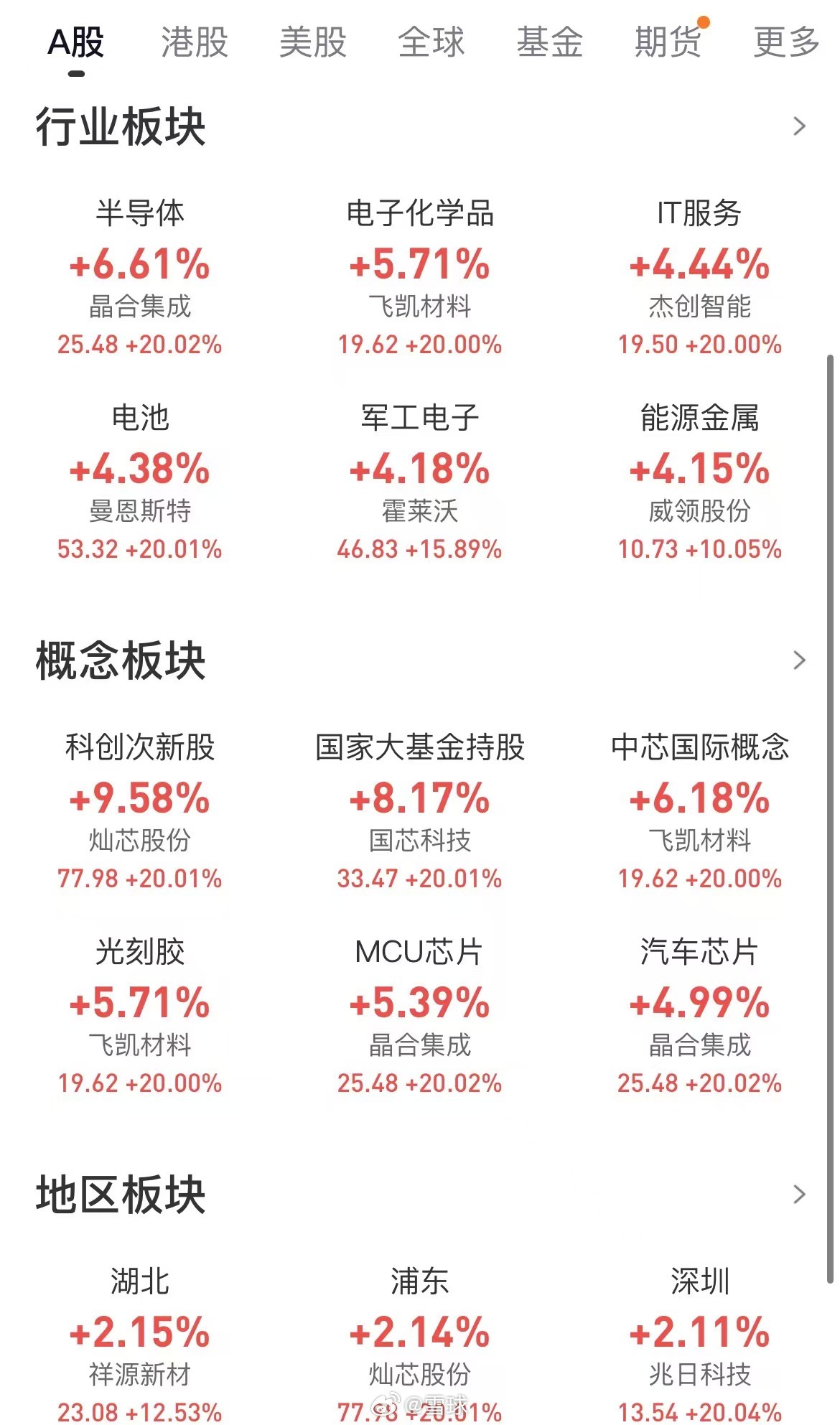This screenshot has height=1425, width=840.
Task: Expand the 概念板块 section arrow
Action: point(799,660)
